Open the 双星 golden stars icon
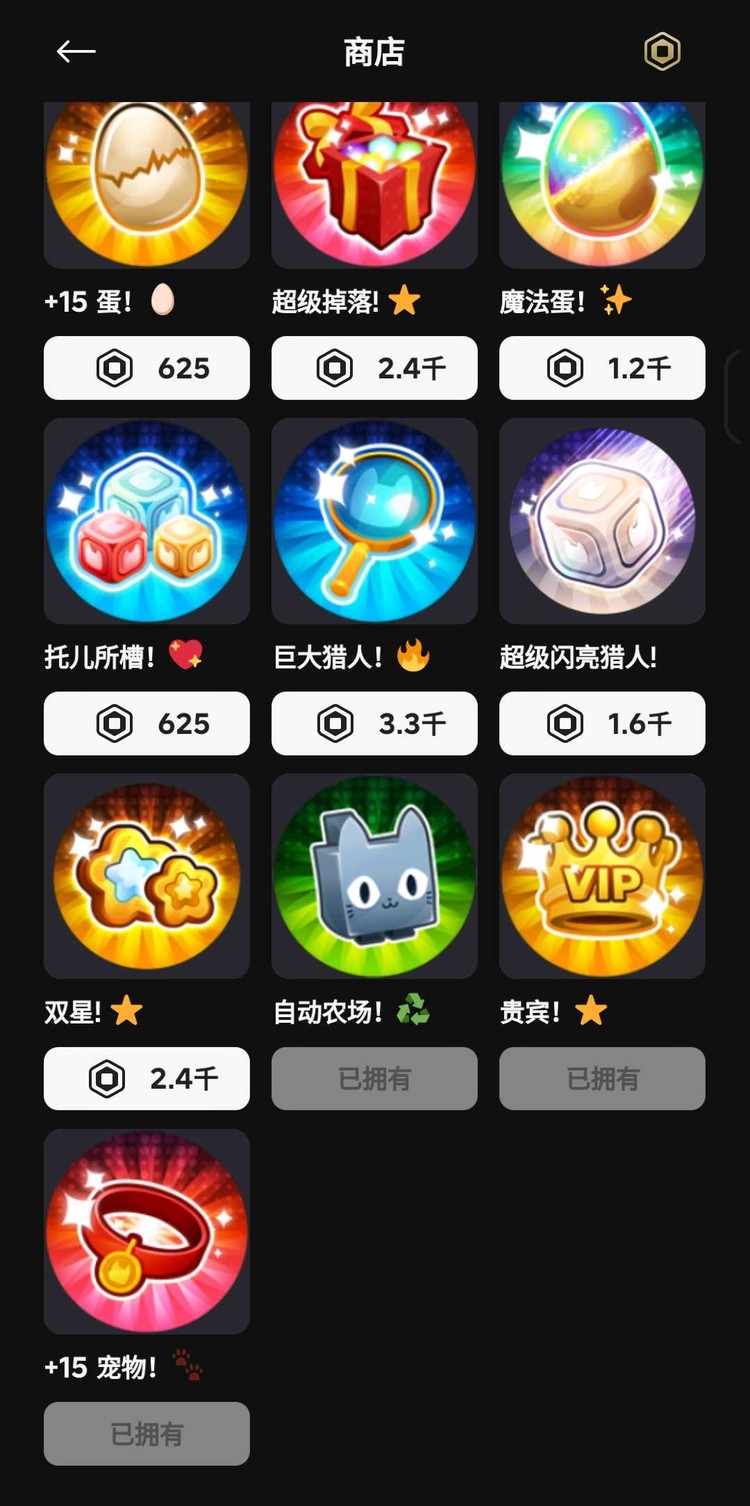The width and height of the screenshot is (750, 1506). [x=146, y=875]
